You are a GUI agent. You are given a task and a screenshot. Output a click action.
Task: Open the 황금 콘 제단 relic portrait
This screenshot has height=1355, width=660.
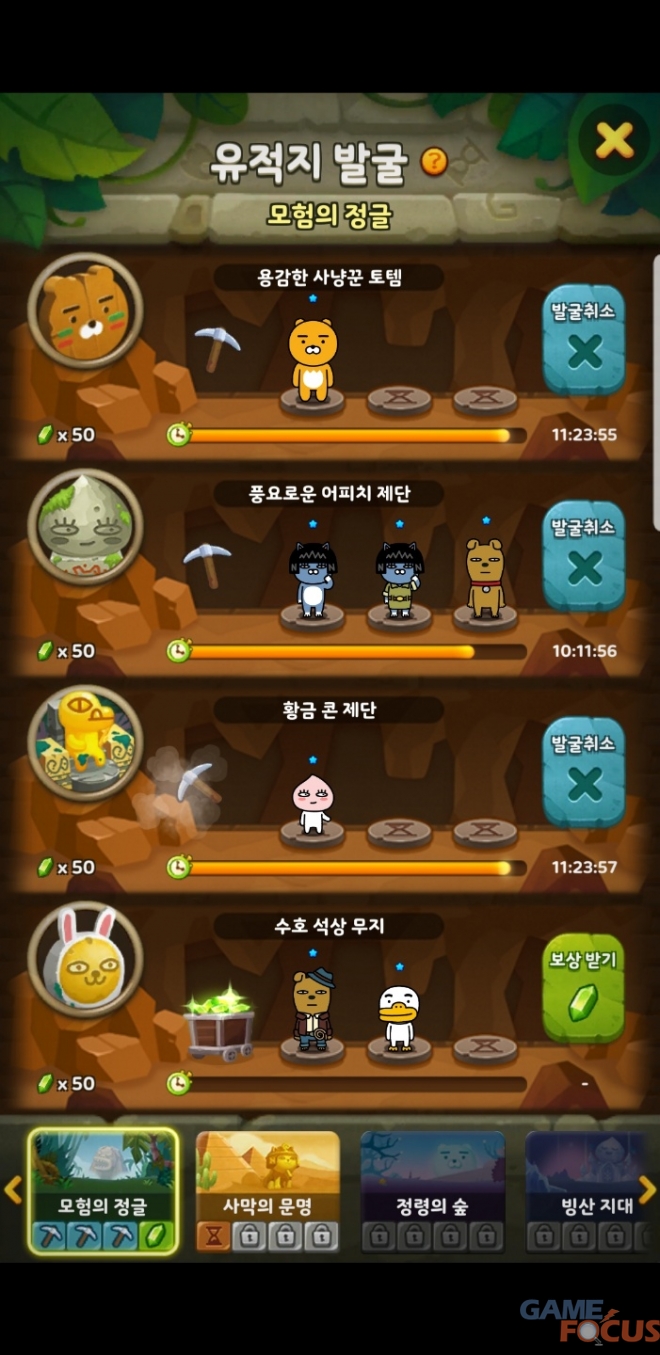tap(85, 743)
